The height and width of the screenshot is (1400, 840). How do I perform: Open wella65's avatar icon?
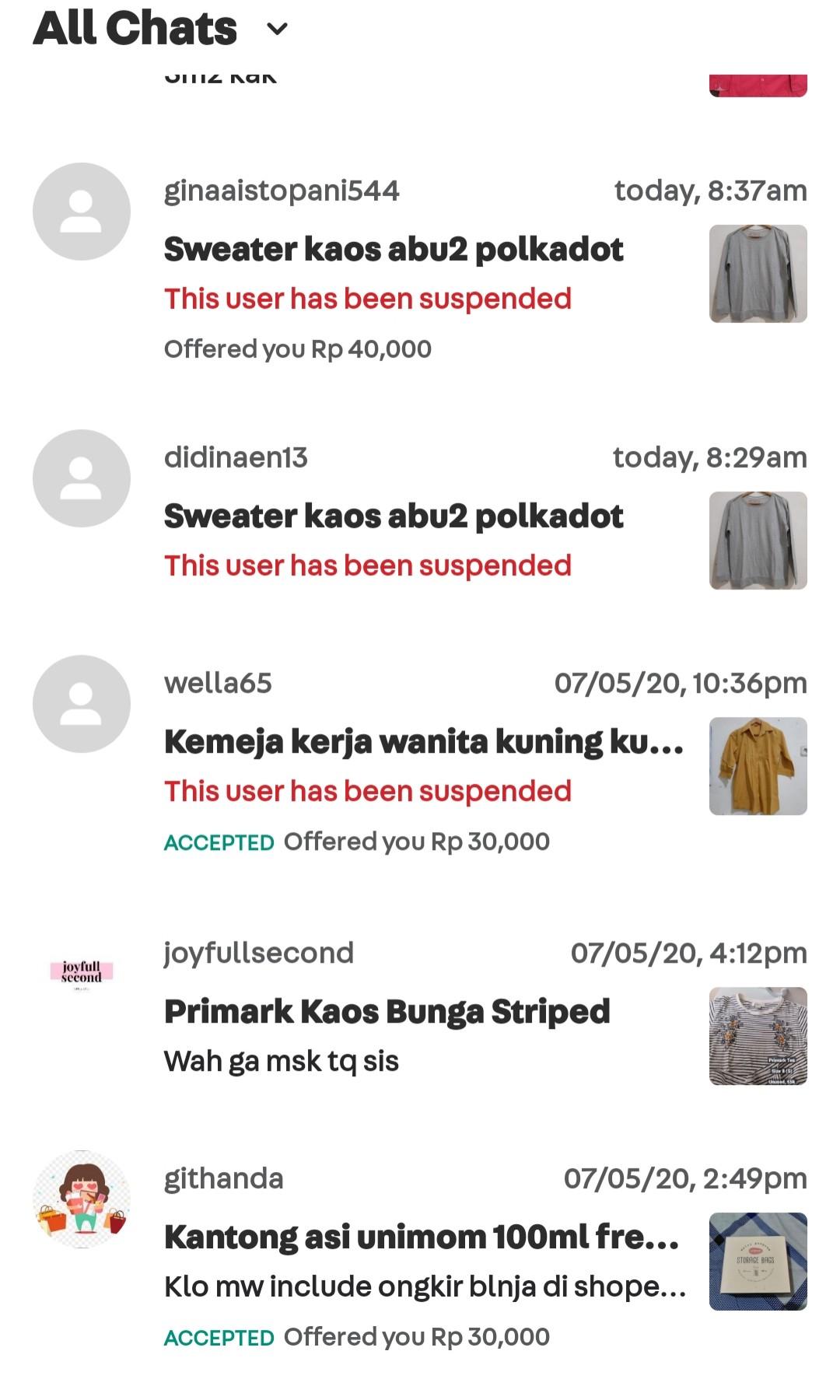[81, 704]
